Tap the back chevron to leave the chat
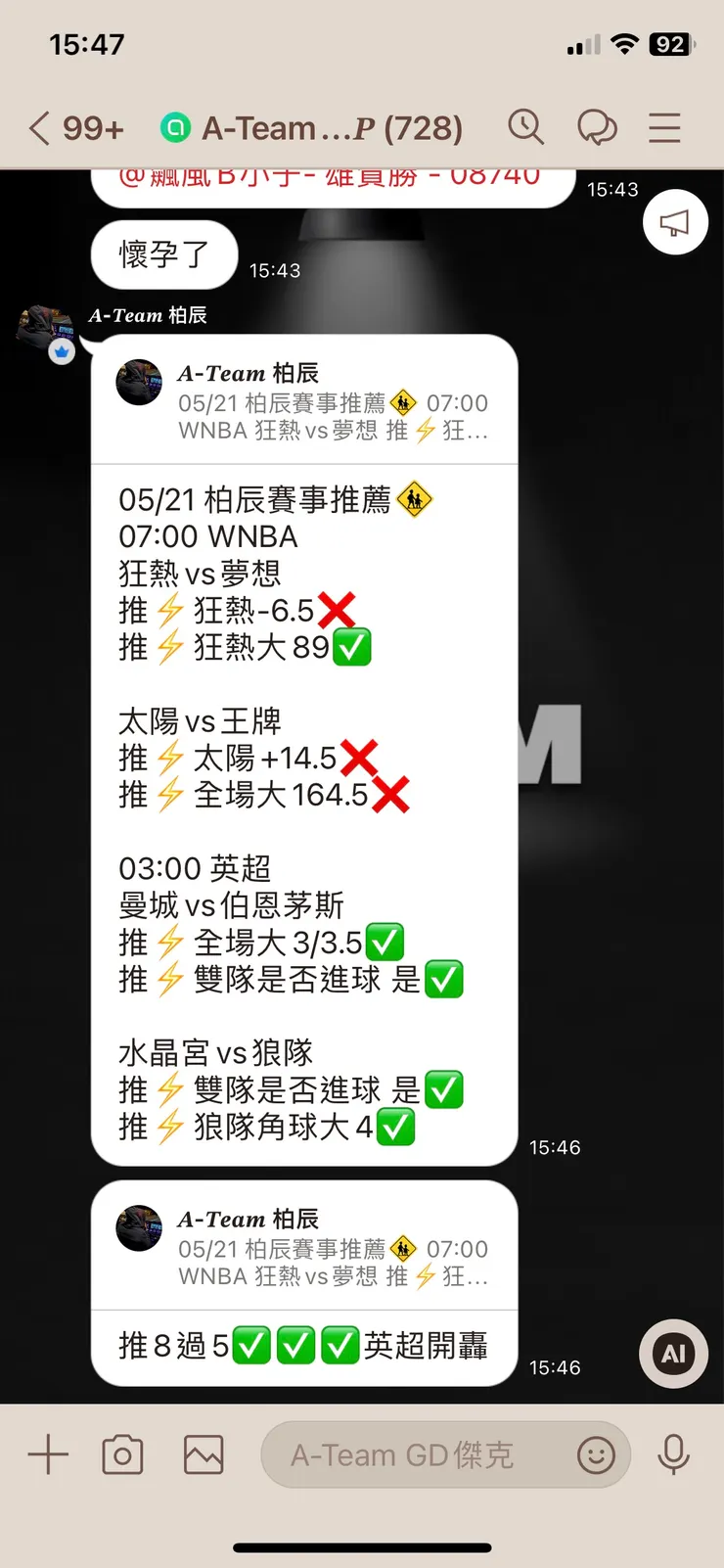Image resolution: width=724 pixels, height=1568 pixels. point(35,127)
